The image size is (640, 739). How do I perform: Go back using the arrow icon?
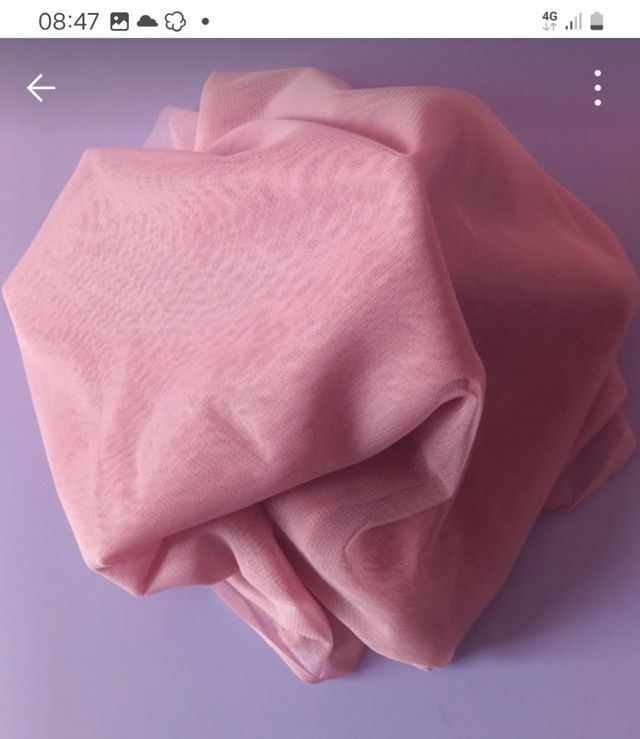tap(41, 88)
